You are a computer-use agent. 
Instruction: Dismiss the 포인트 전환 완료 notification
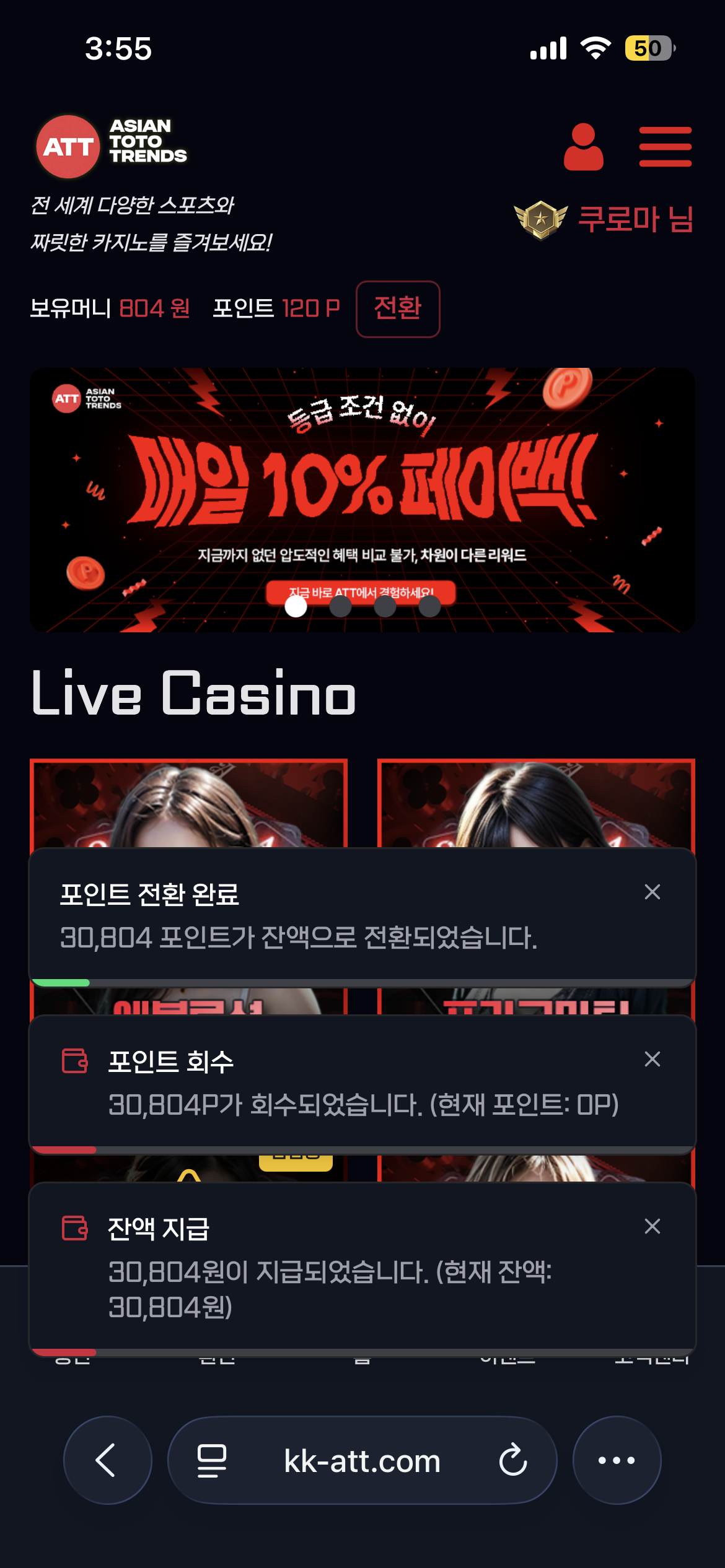click(x=652, y=892)
